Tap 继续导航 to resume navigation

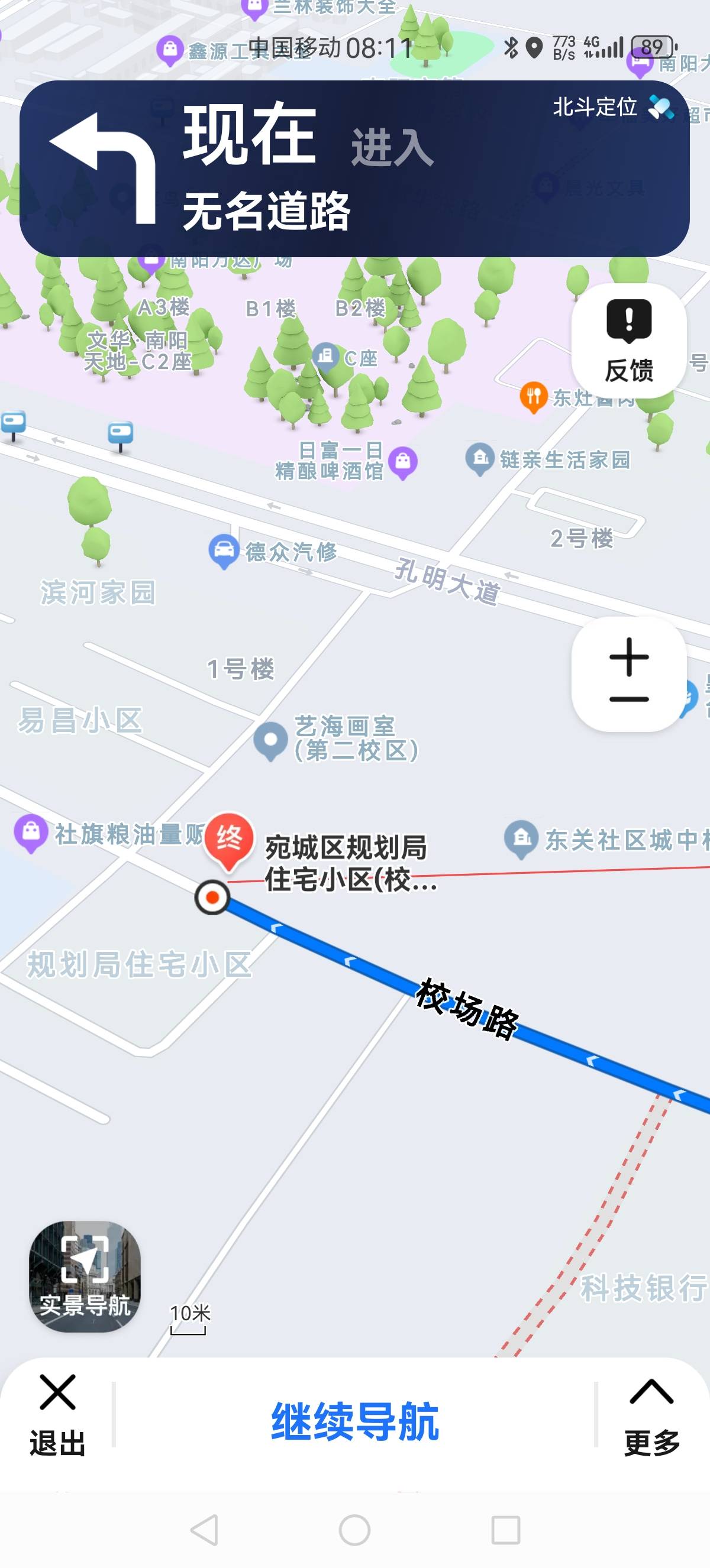(355, 1421)
